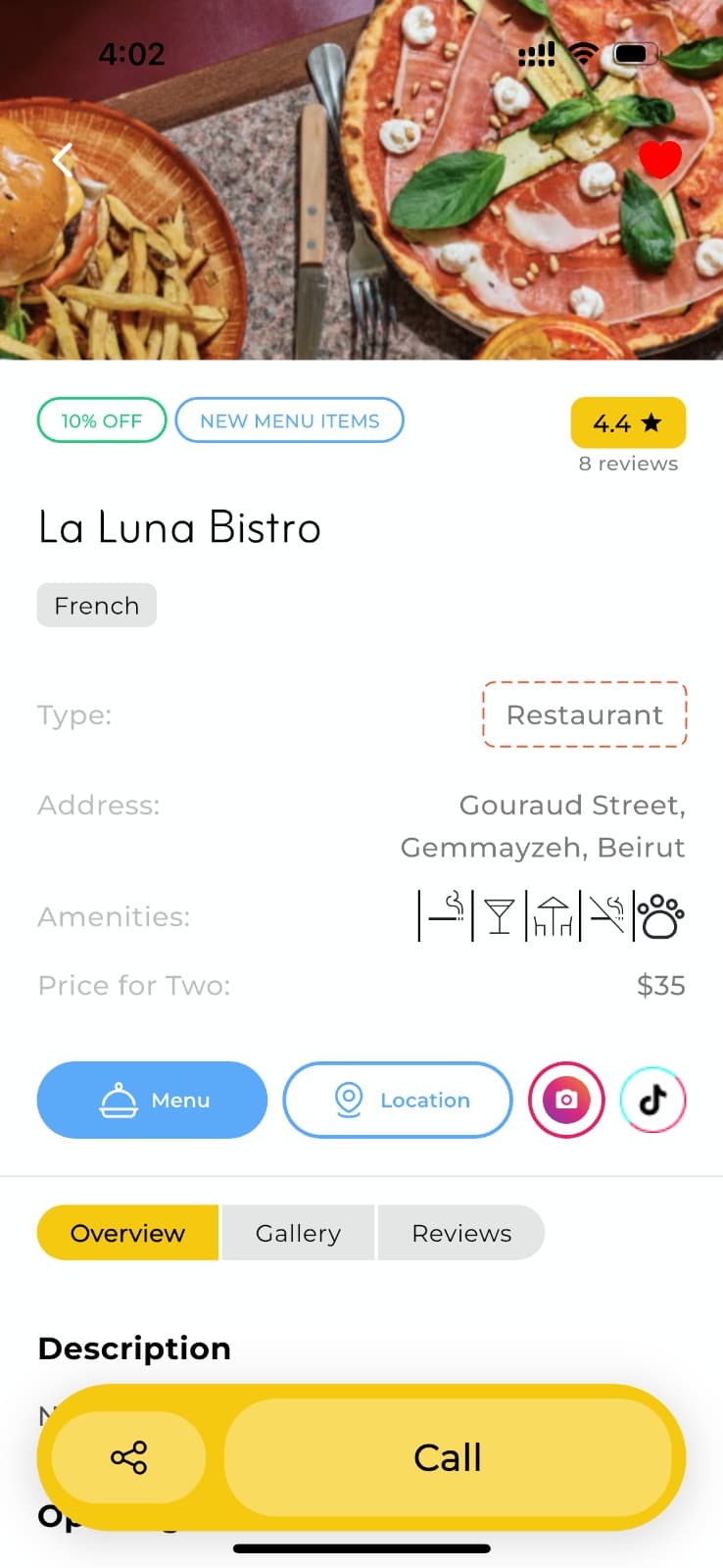The width and height of the screenshot is (723, 1568).
Task: Open the Reviews tab
Action: (460, 1233)
